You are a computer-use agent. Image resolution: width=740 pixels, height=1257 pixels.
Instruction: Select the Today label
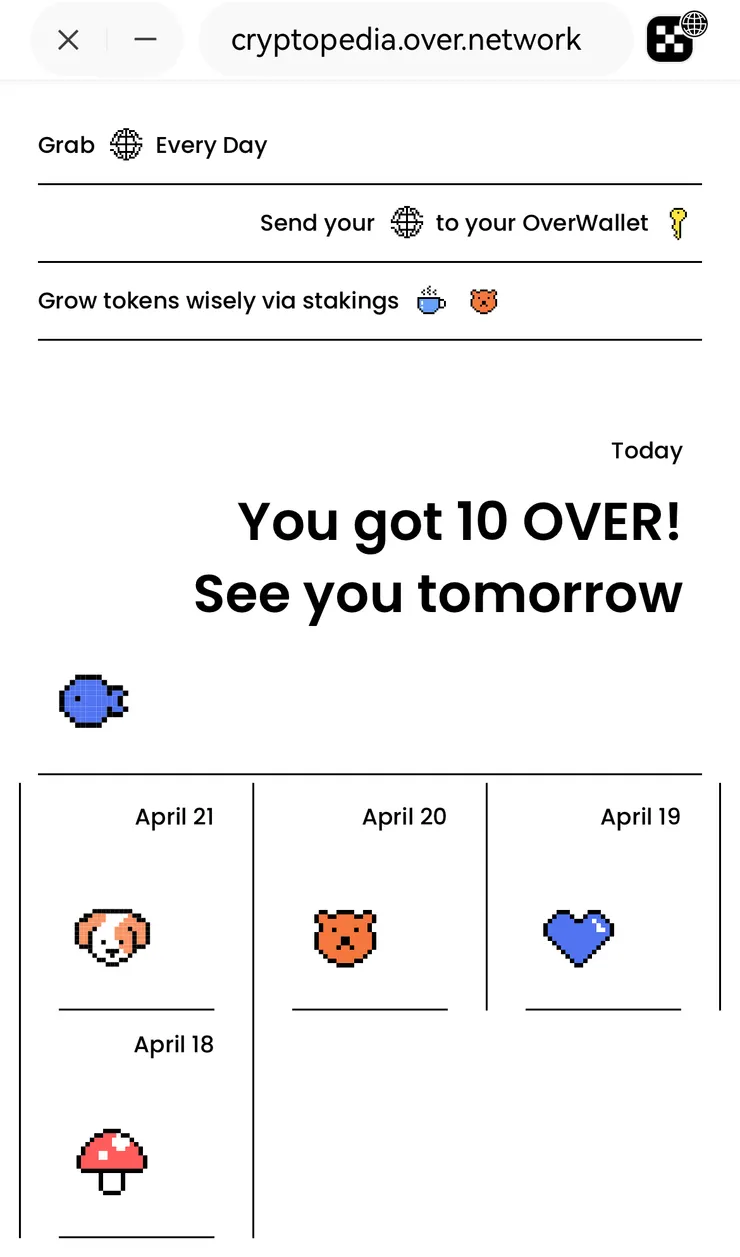[646, 450]
